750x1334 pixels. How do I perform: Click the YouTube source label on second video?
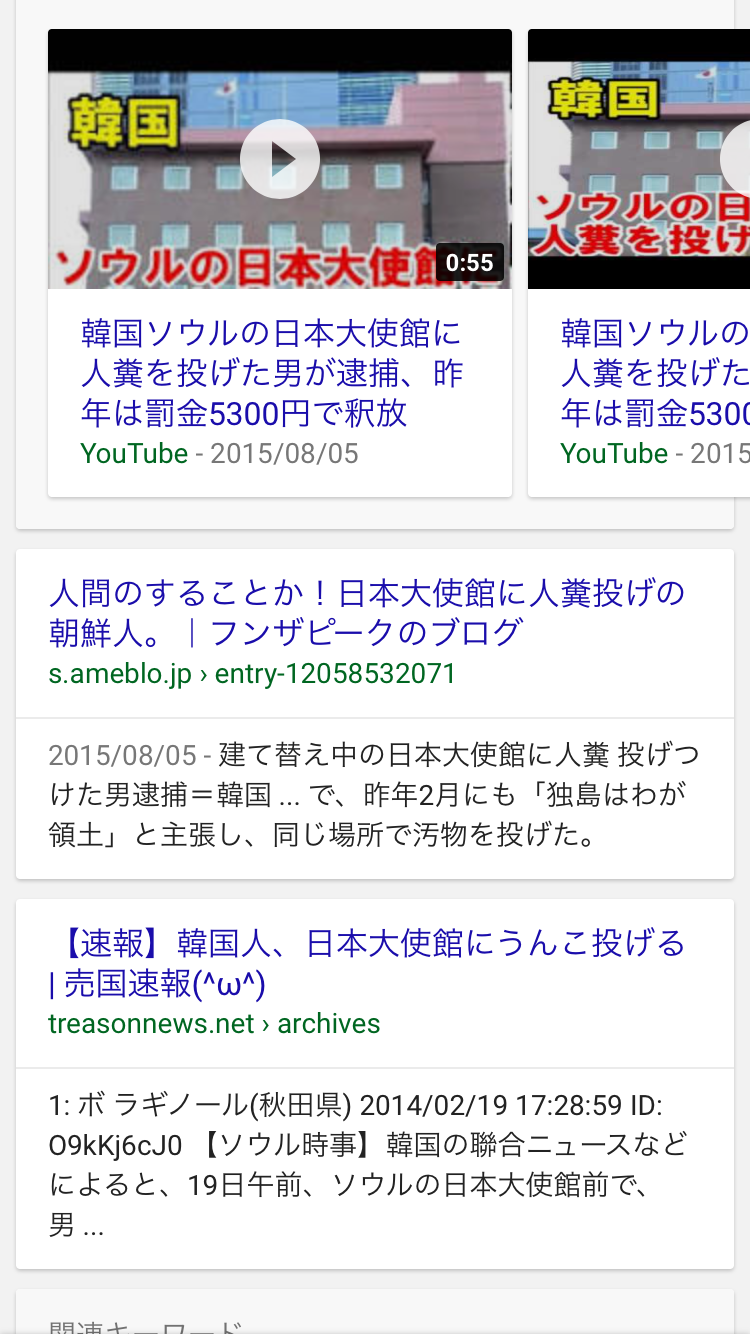614,453
